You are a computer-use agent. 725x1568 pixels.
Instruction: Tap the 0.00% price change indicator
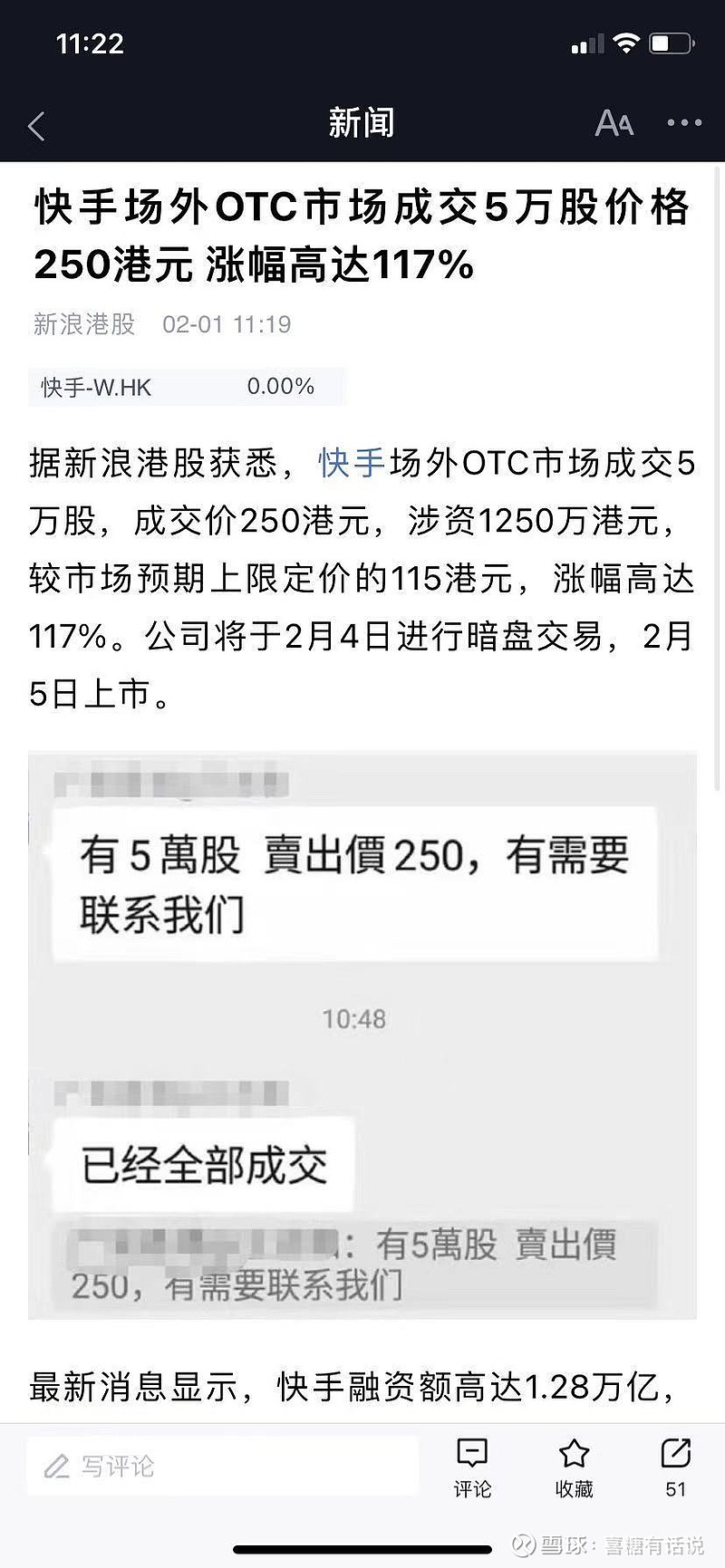coord(278,387)
